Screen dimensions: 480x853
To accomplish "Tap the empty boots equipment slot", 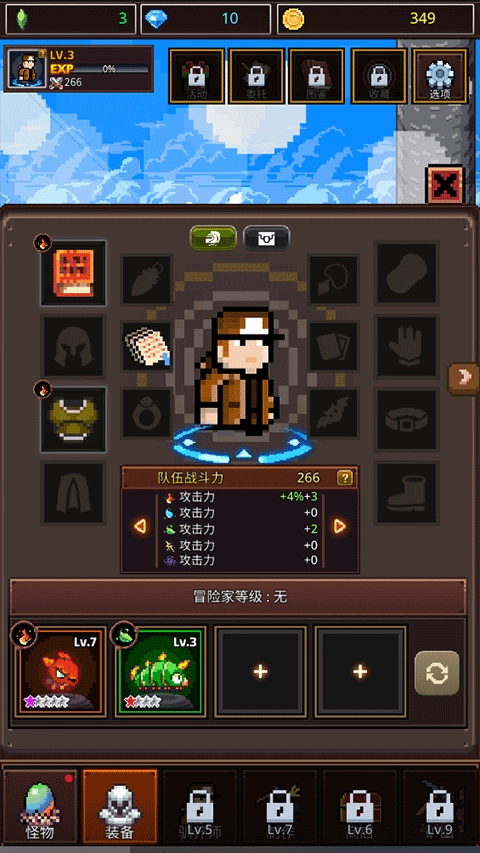I will [x=407, y=493].
